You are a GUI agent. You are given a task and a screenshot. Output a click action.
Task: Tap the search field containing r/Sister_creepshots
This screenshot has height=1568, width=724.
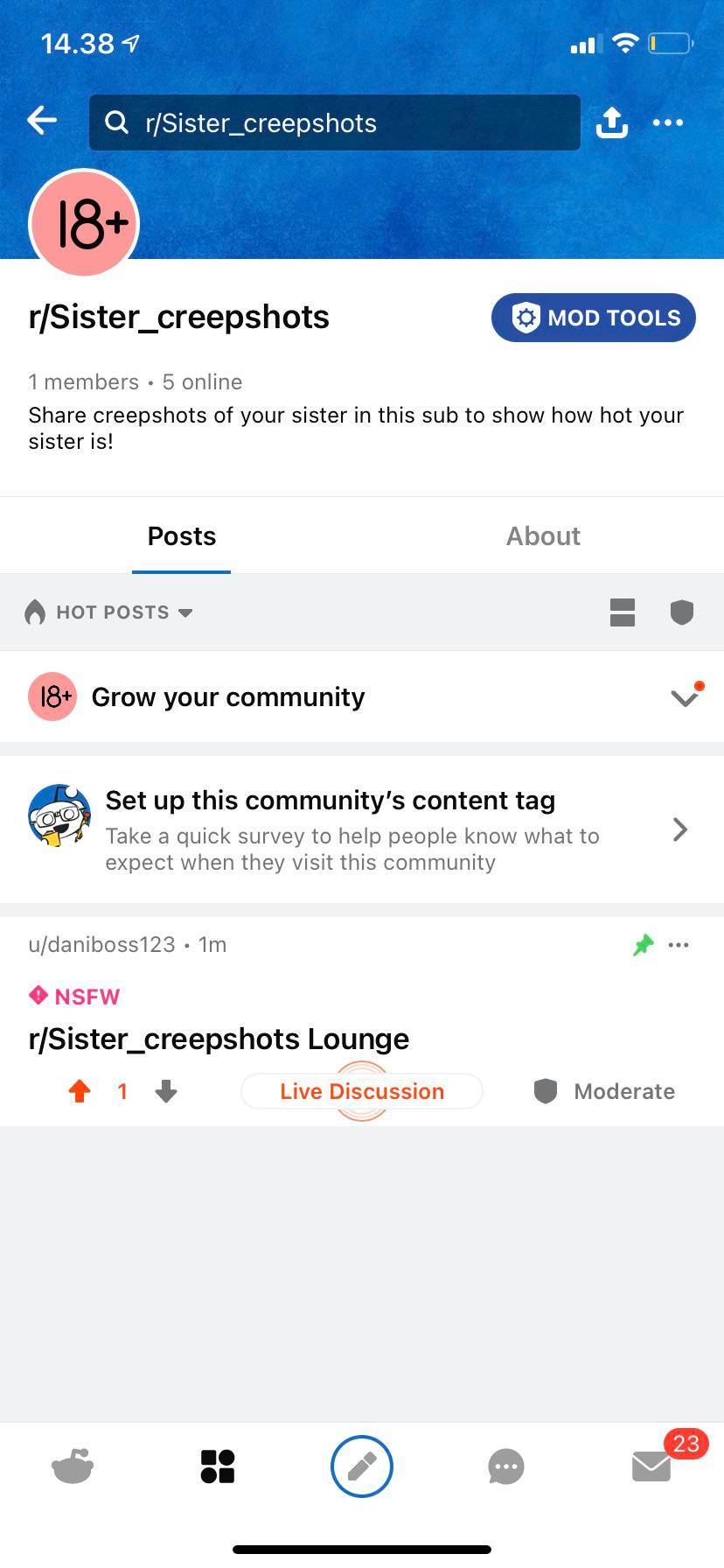pos(334,122)
